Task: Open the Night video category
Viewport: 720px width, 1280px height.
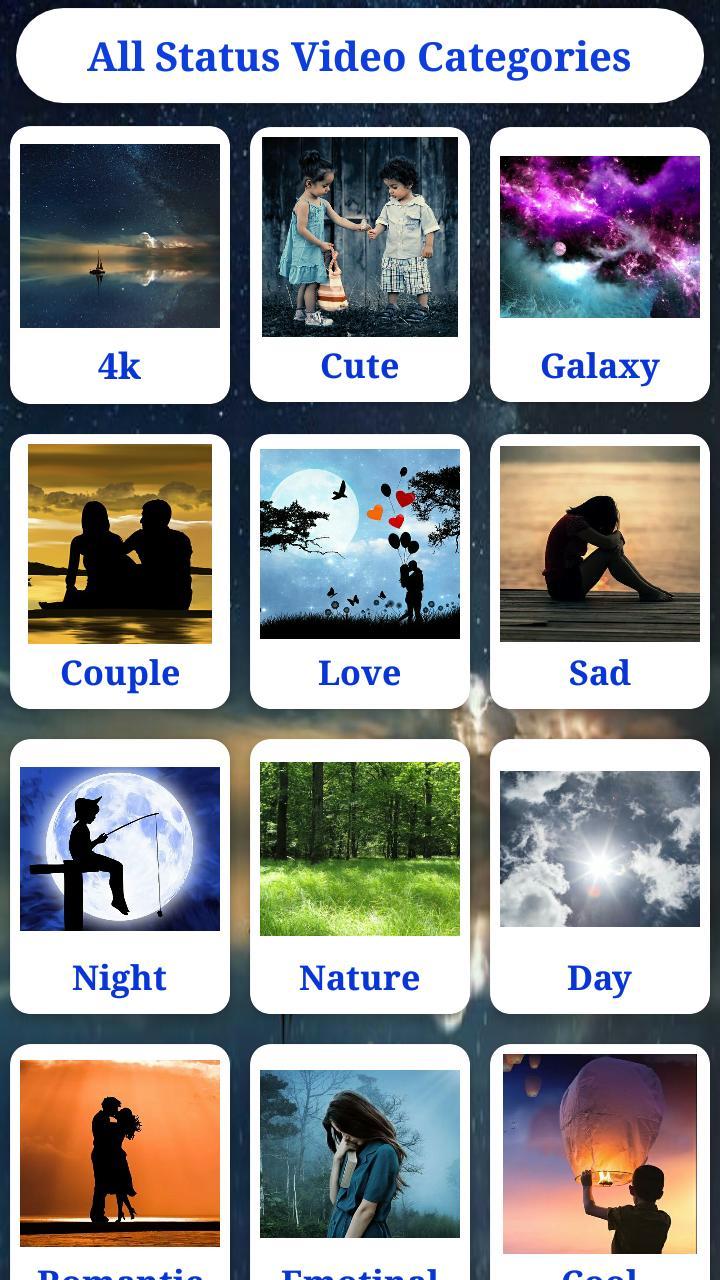Action: point(120,875)
